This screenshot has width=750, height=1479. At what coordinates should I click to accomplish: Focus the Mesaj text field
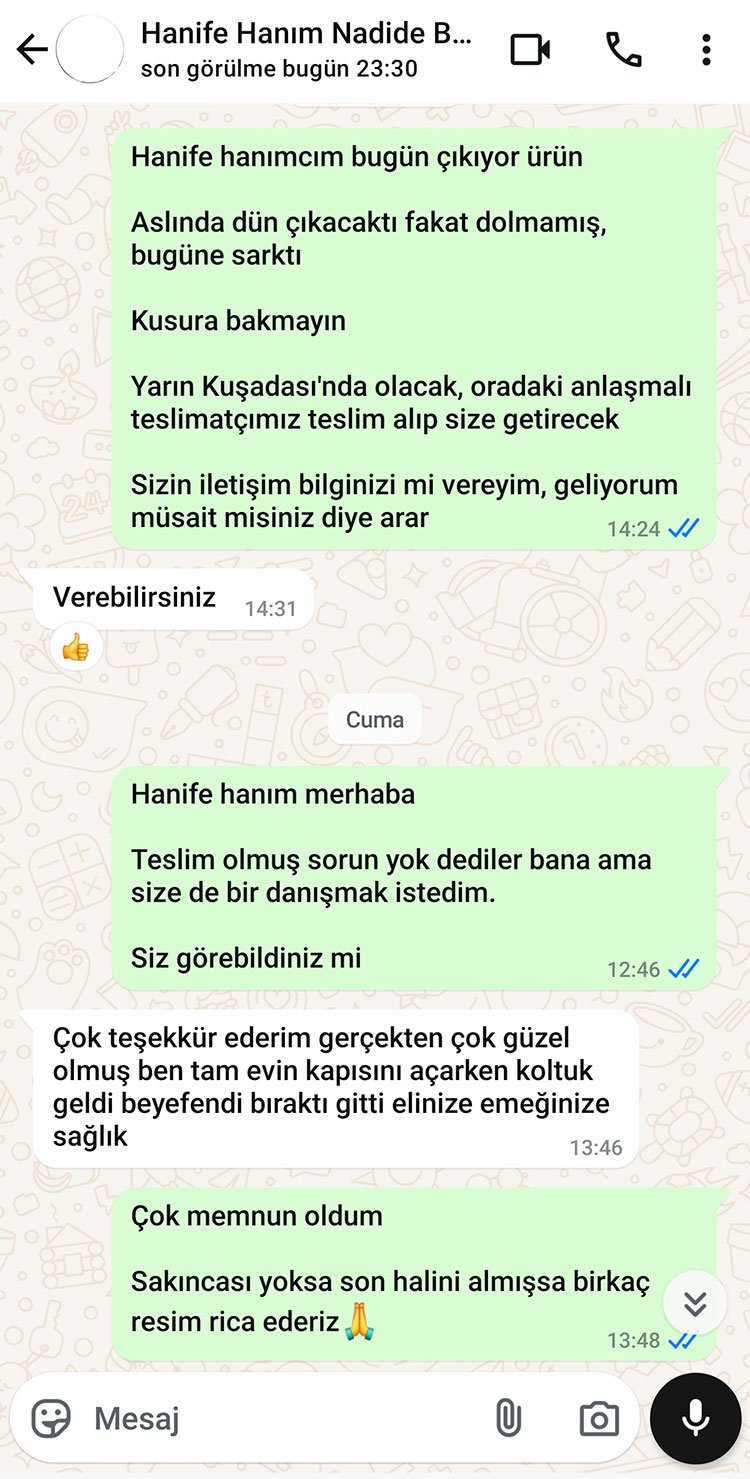click(280, 1418)
